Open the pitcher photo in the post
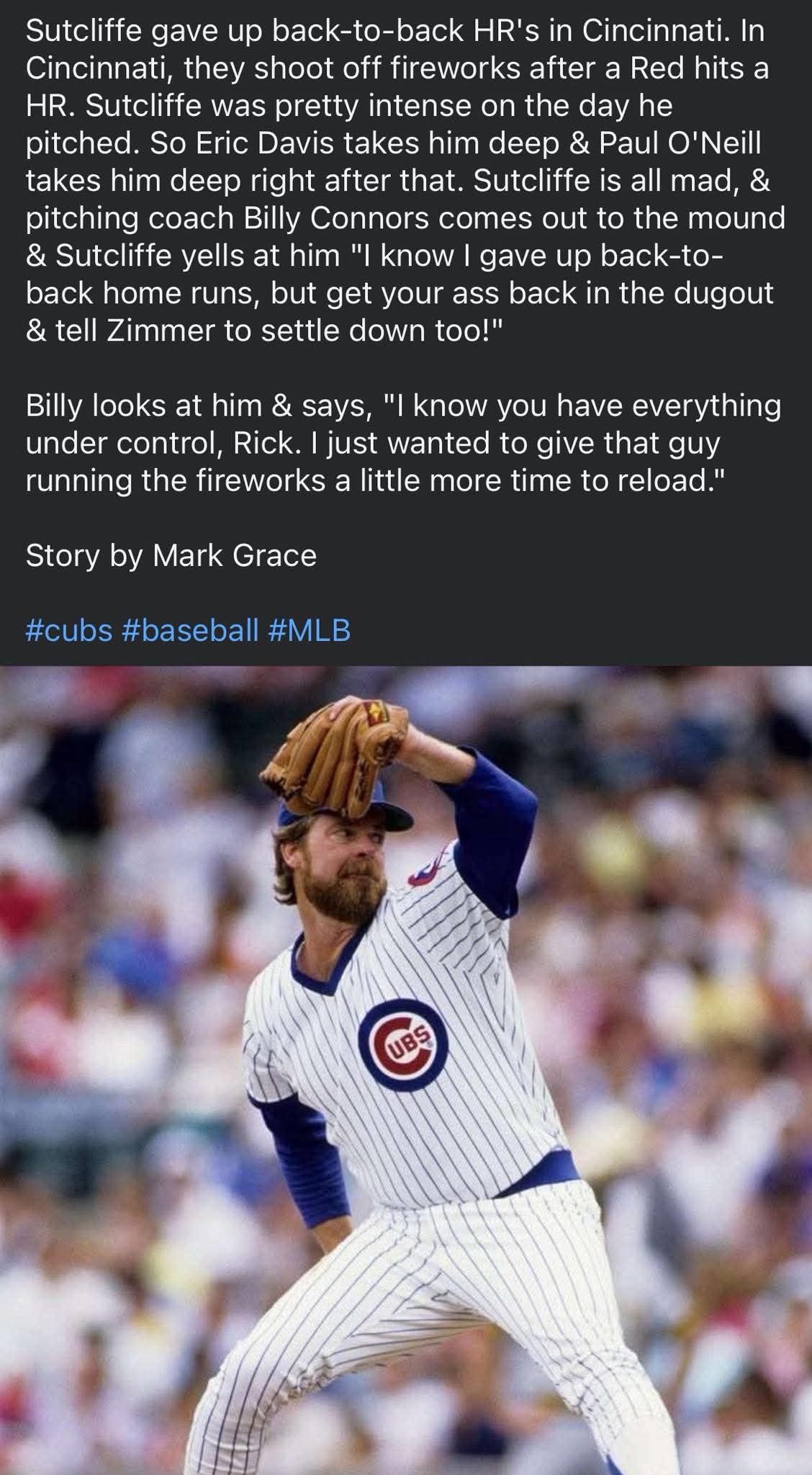812x1475 pixels. (x=406, y=1070)
